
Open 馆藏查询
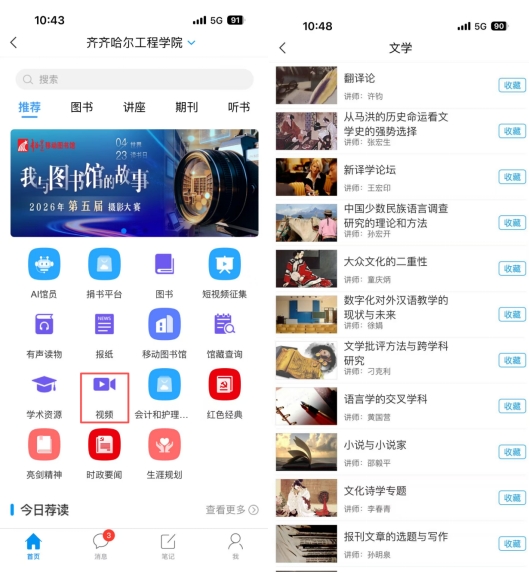224,335
